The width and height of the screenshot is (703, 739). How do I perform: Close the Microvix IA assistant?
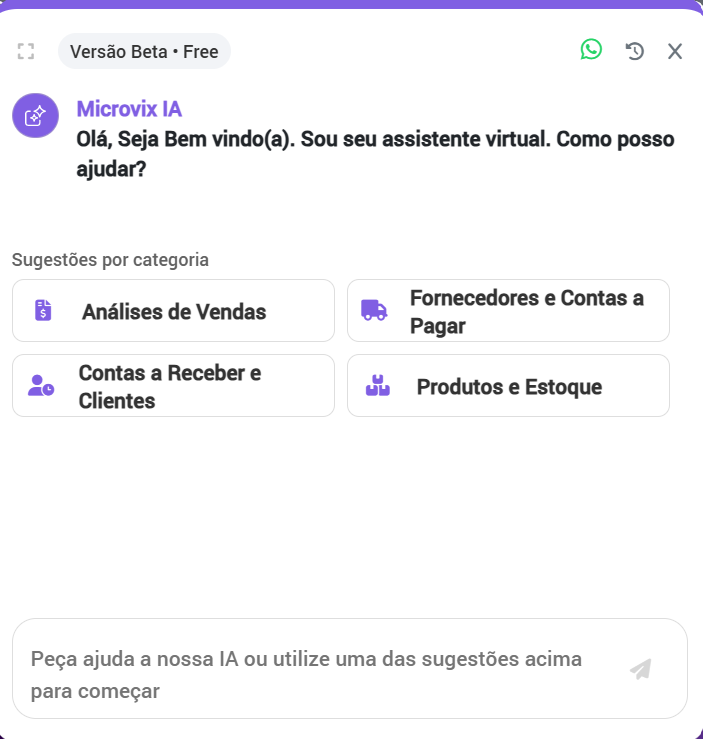pos(675,51)
